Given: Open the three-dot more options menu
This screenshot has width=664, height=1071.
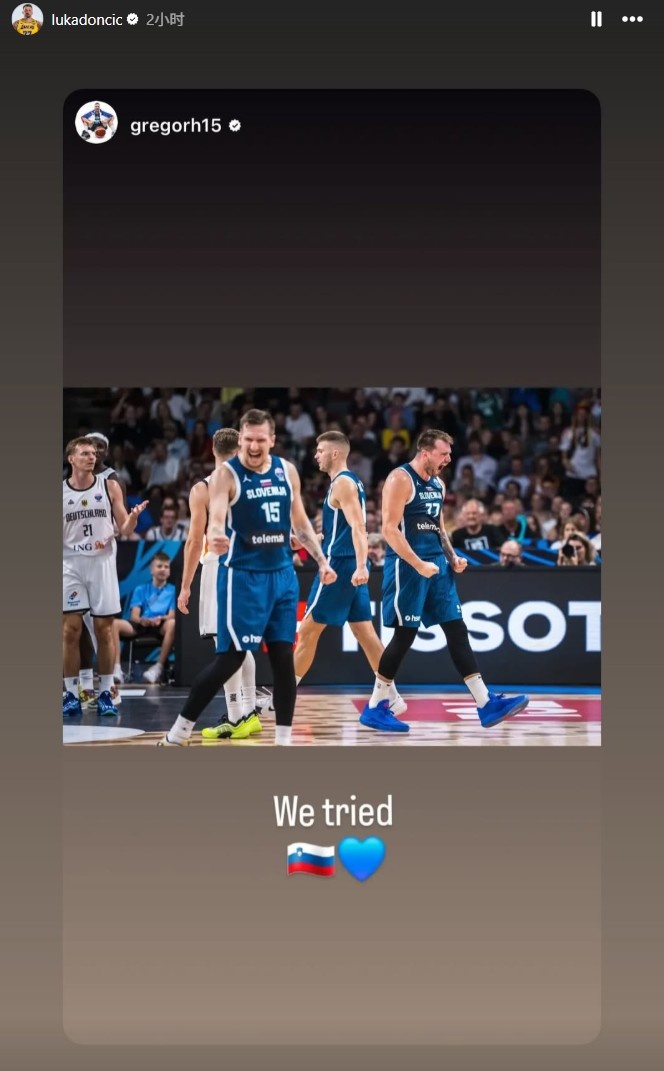Looking at the screenshot, I should click(x=632, y=19).
